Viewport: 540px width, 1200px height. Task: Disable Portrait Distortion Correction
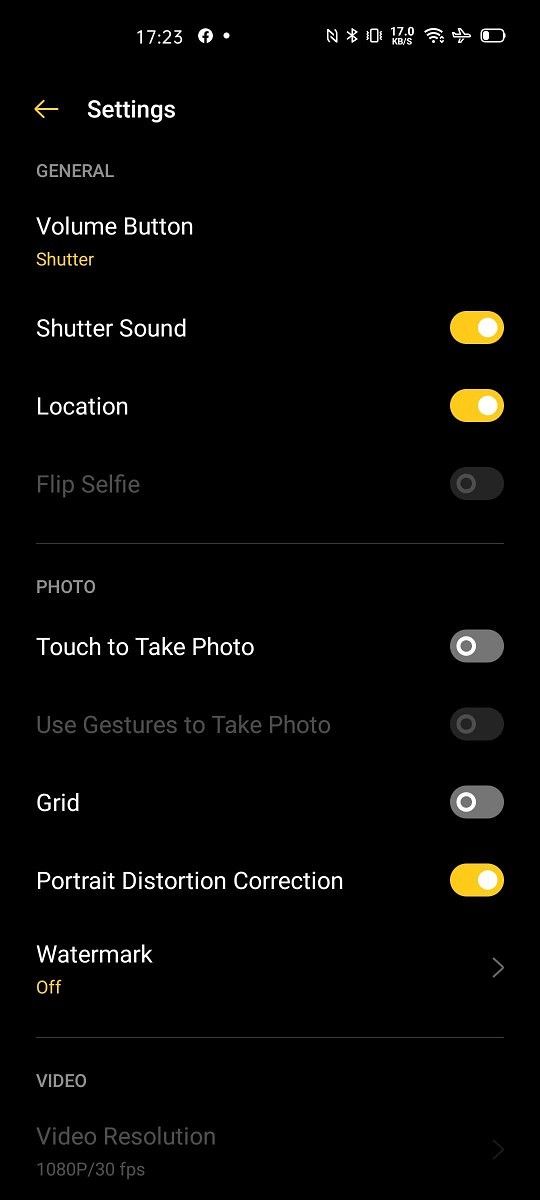[476, 880]
